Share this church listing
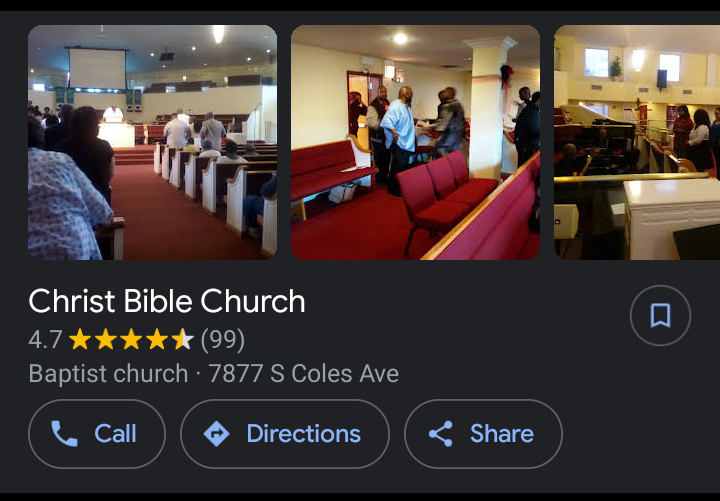720x501 pixels. (x=483, y=433)
